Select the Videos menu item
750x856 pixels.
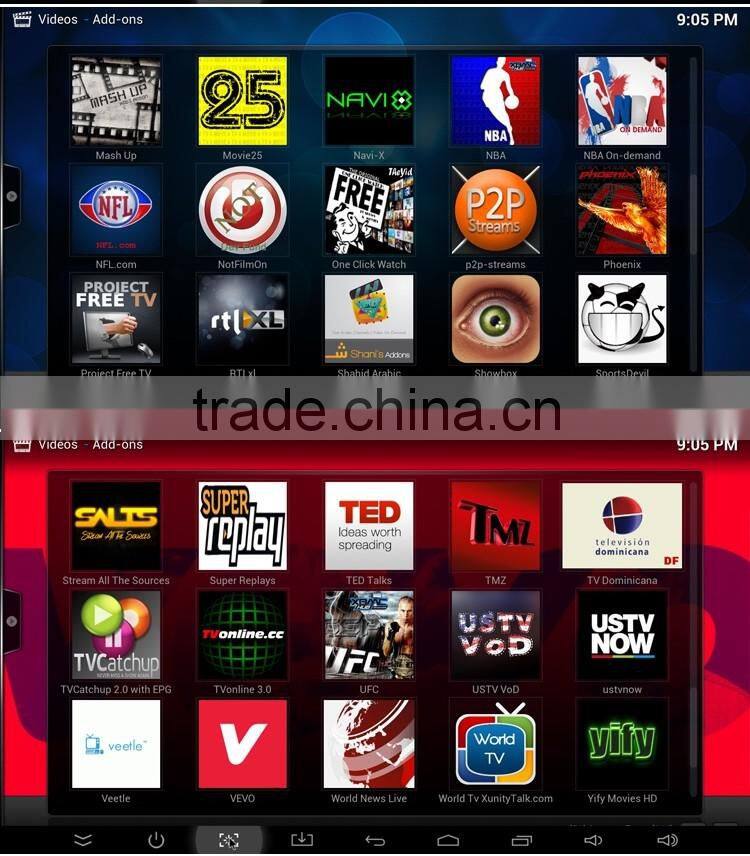point(57,18)
